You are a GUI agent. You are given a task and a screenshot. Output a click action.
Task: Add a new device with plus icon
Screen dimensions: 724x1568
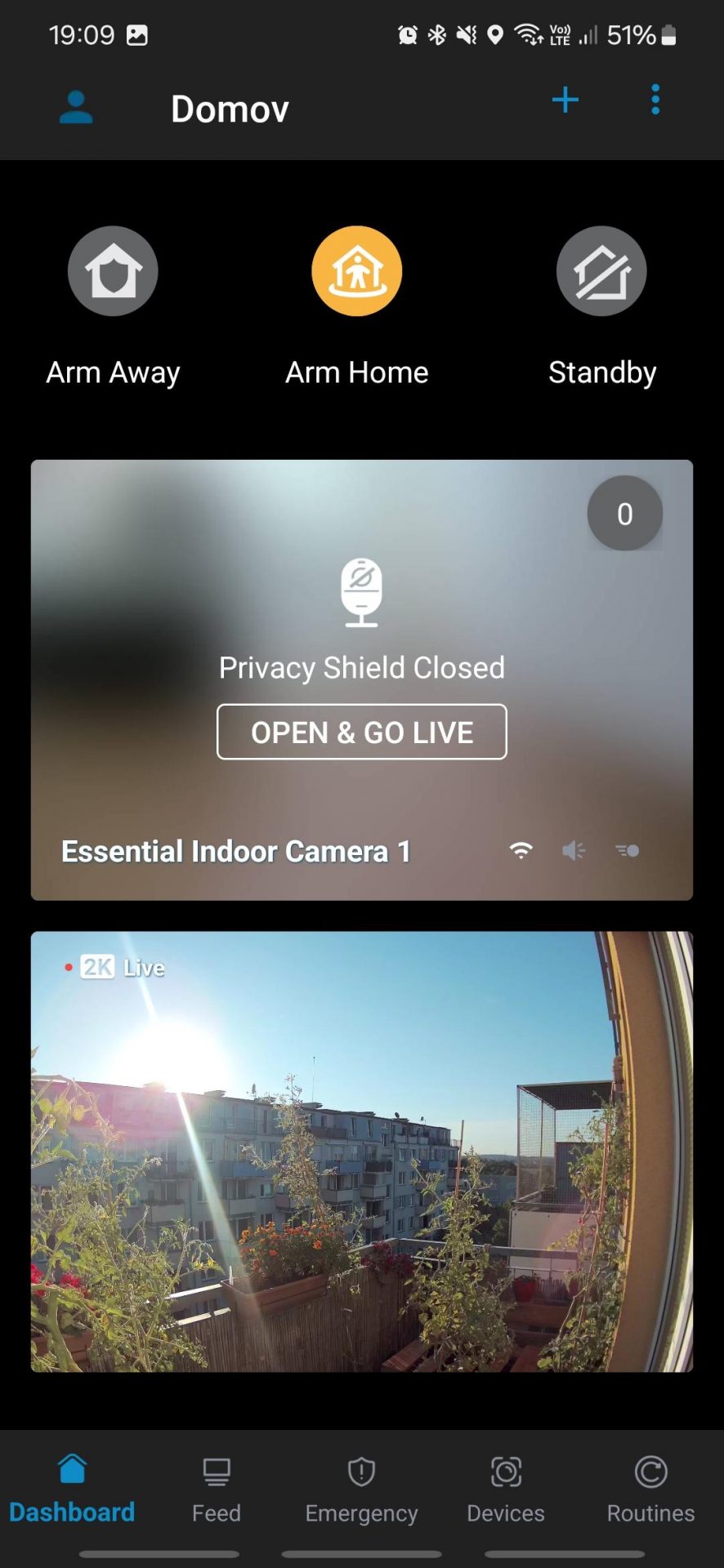coord(565,100)
